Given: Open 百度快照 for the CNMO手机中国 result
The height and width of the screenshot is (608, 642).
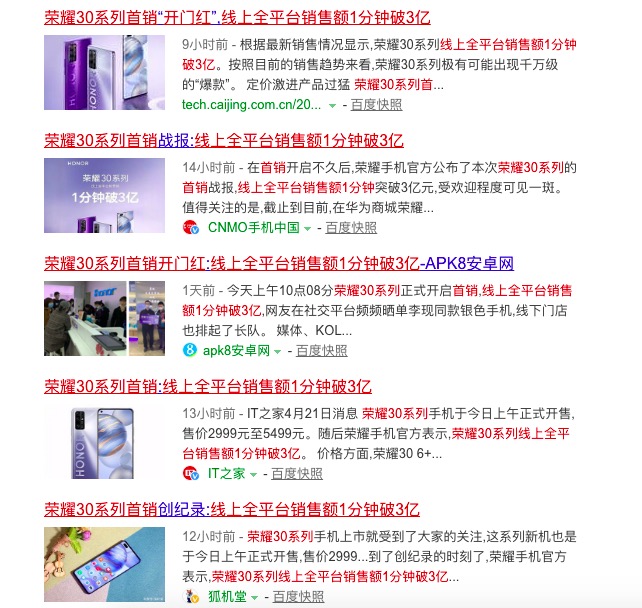Looking at the screenshot, I should pyautogui.click(x=351, y=227).
